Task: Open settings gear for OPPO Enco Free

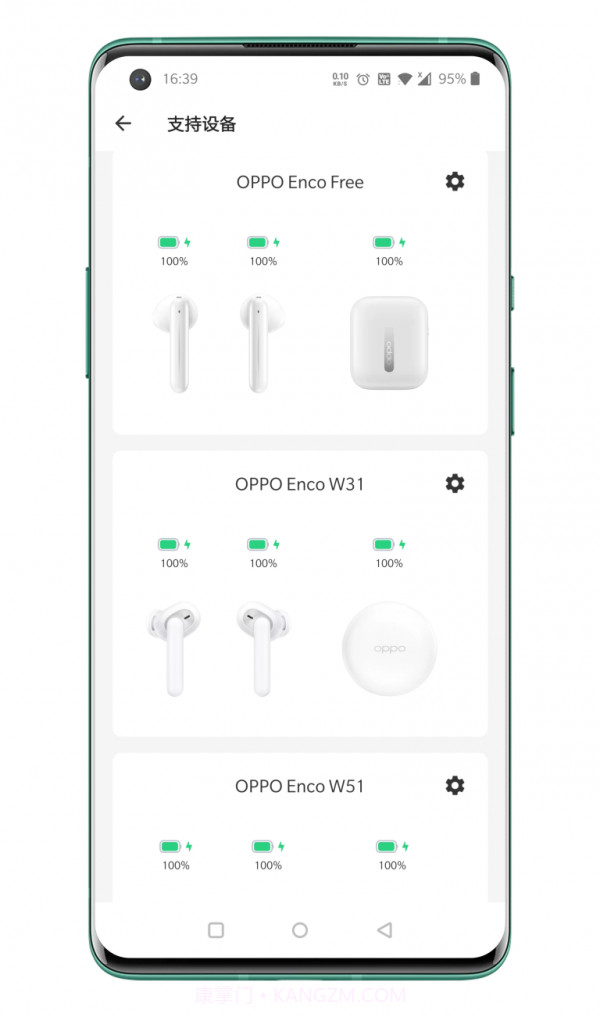Action: click(455, 181)
